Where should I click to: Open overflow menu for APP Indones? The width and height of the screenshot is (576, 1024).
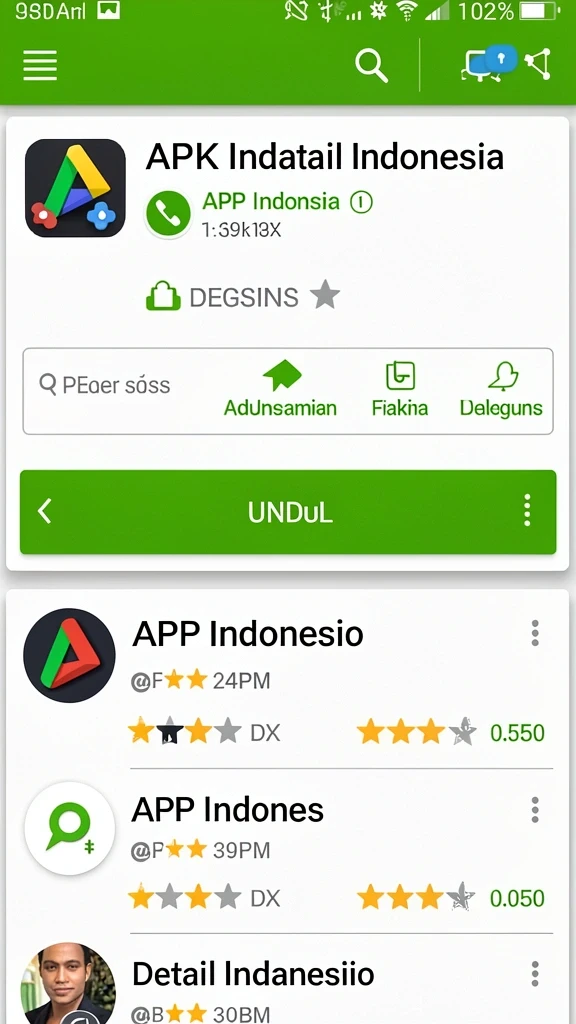point(535,810)
